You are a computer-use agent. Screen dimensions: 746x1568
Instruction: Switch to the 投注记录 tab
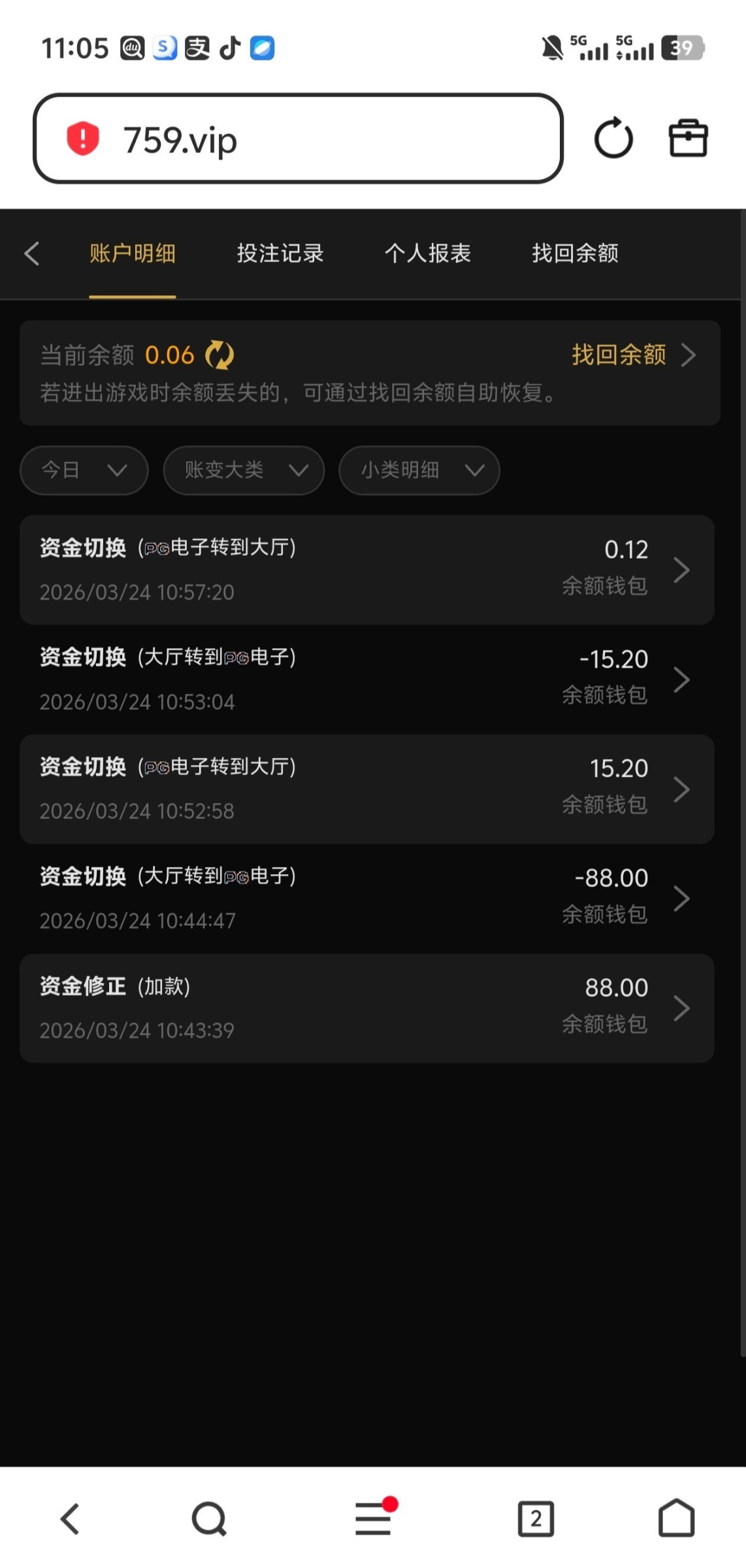pos(280,253)
